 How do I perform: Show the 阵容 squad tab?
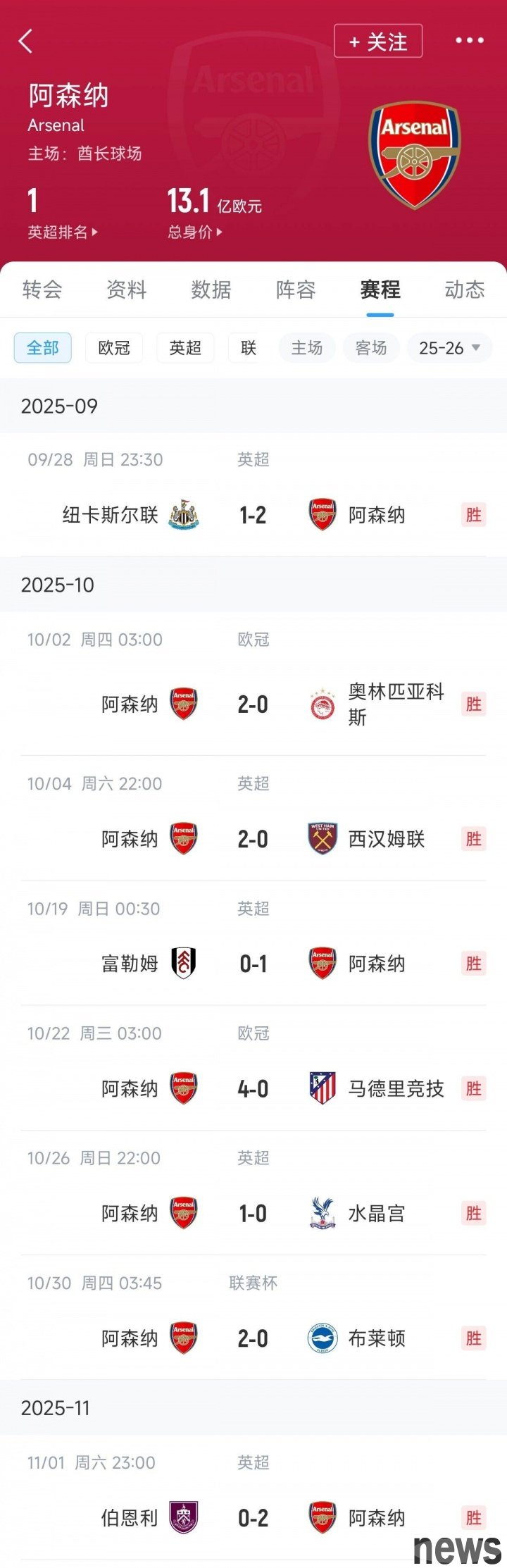tap(296, 290)
